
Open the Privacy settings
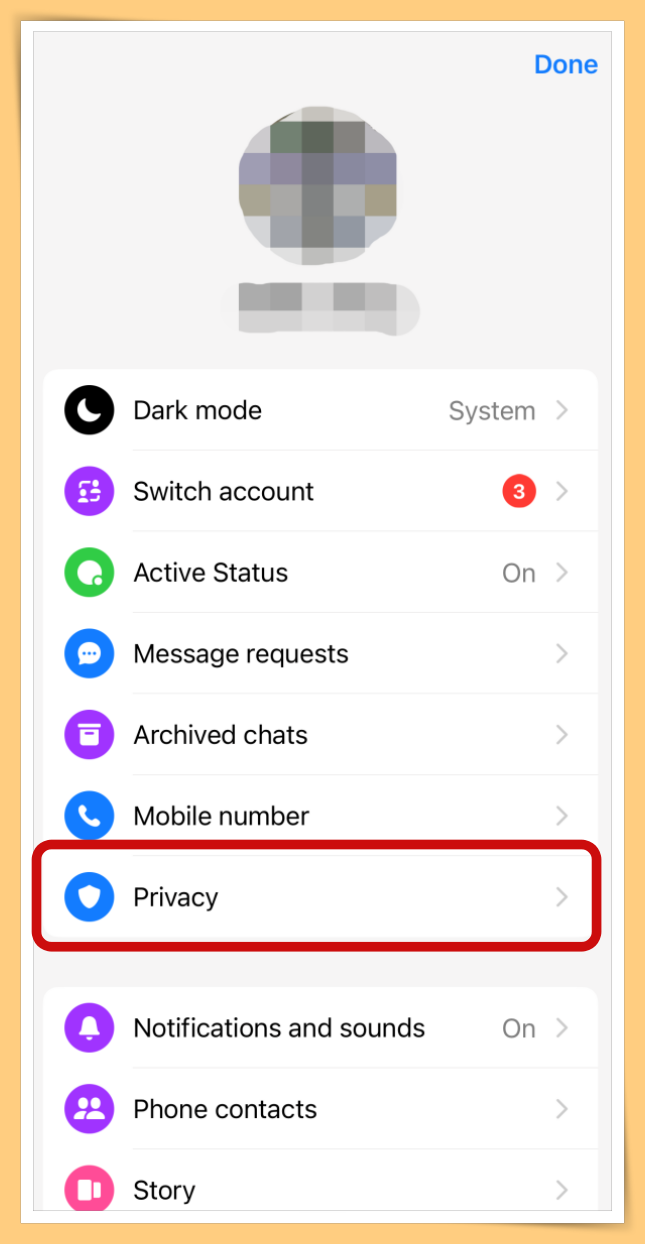coord(320,897)
